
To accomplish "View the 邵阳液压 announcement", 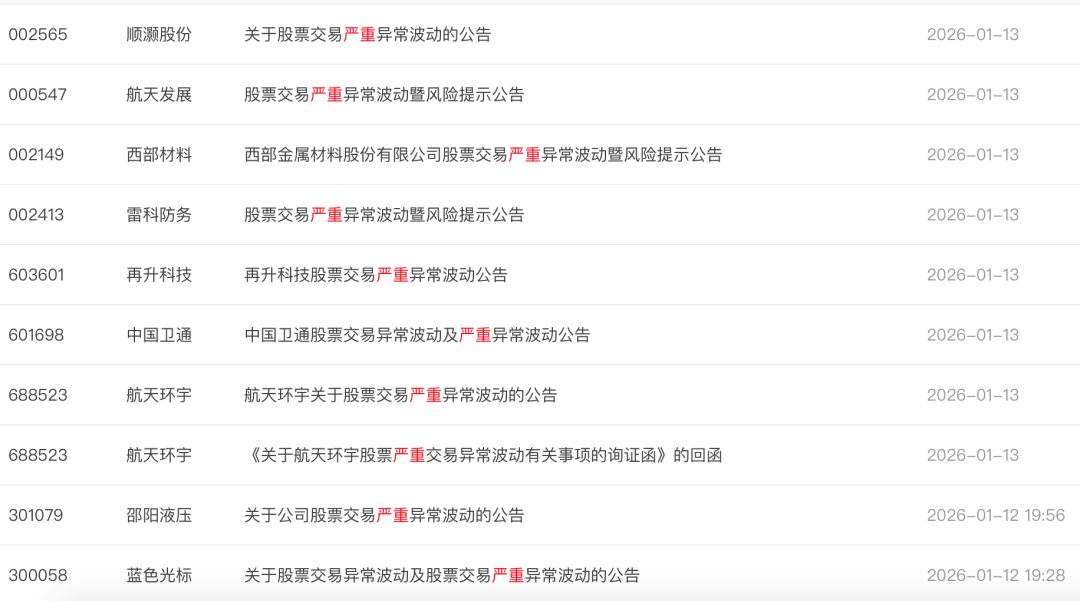I will (x=384, y=515).
